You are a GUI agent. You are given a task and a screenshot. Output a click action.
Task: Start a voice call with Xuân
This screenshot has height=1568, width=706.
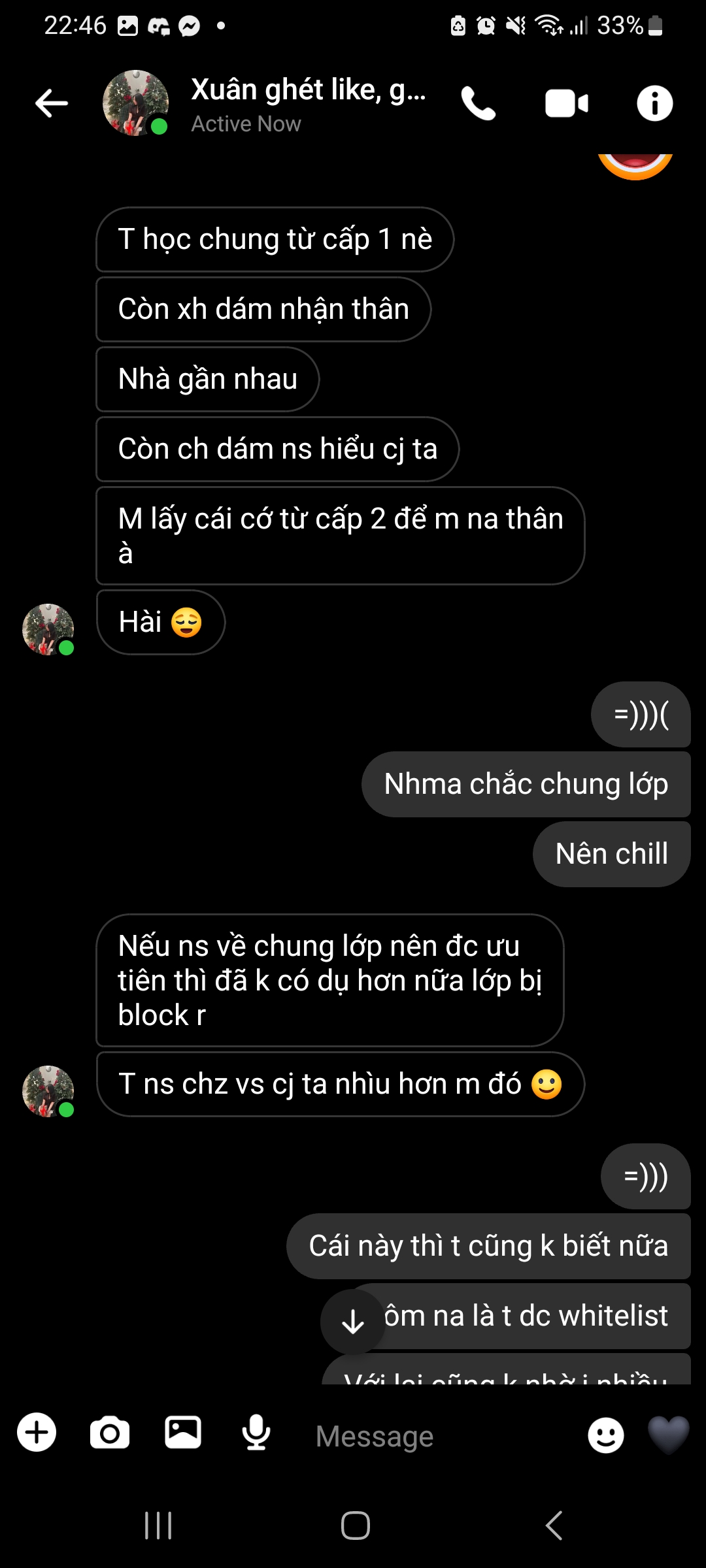[479, 104]
